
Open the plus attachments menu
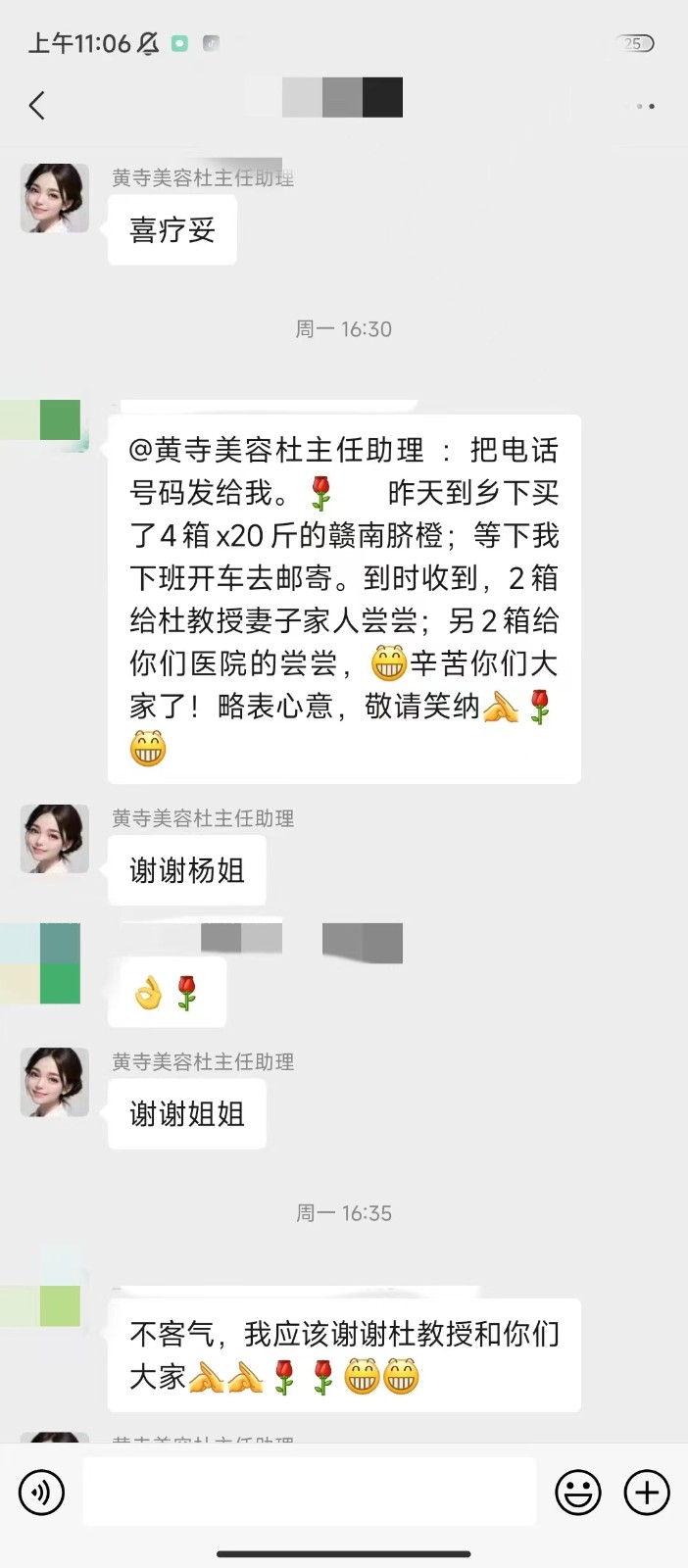coord(647,1493)
